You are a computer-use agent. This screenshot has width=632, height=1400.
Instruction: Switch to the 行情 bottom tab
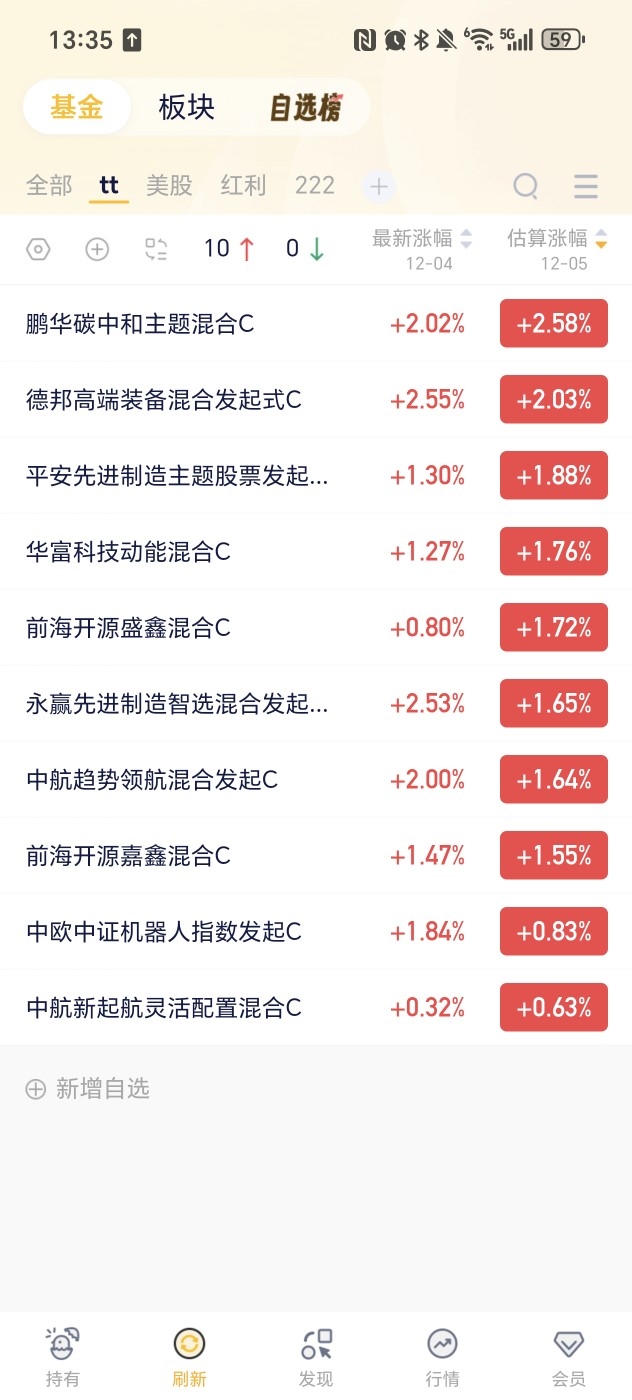click(x=442, y=1357)
